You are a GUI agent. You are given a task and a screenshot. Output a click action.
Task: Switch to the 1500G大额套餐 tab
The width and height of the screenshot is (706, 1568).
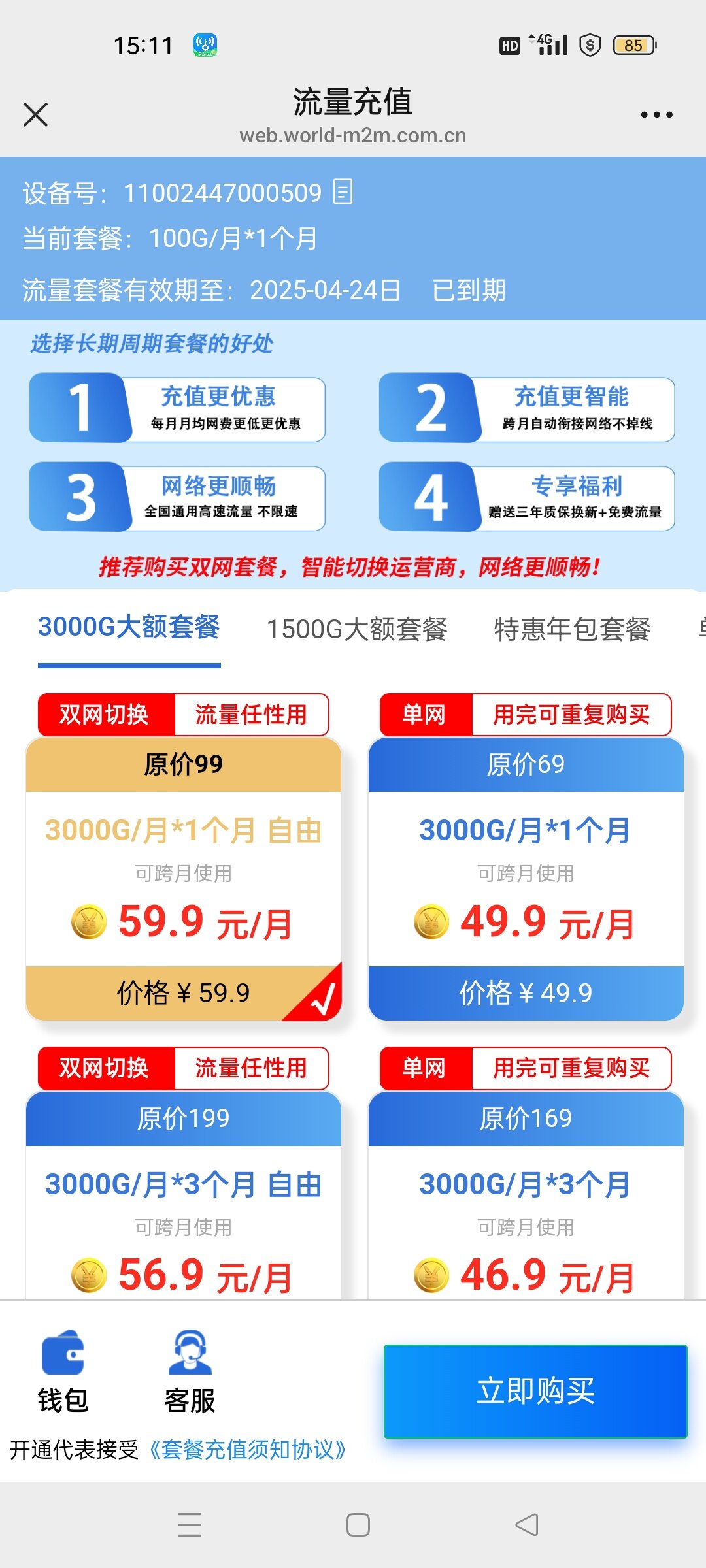357,629
